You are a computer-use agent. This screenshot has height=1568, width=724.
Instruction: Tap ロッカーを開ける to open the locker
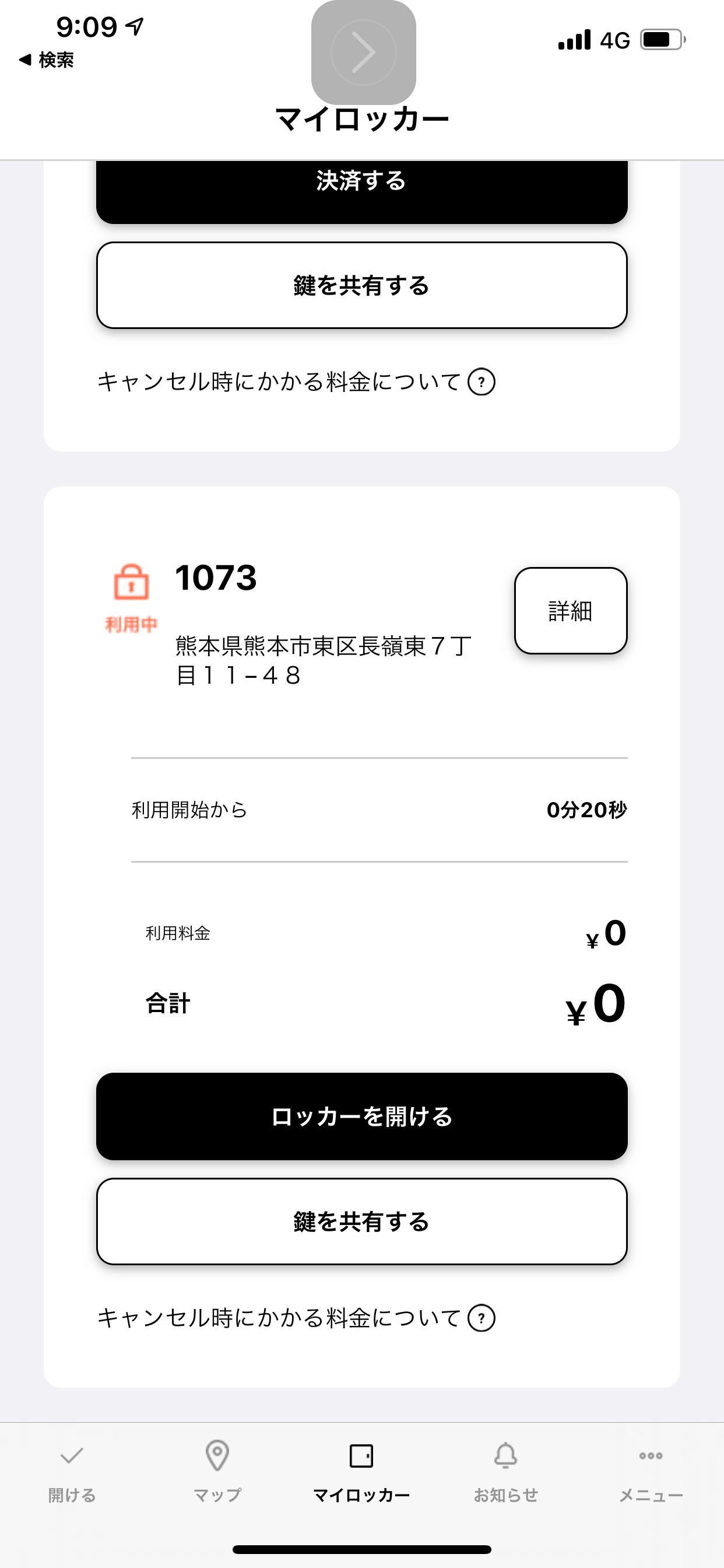(361, 1116)
